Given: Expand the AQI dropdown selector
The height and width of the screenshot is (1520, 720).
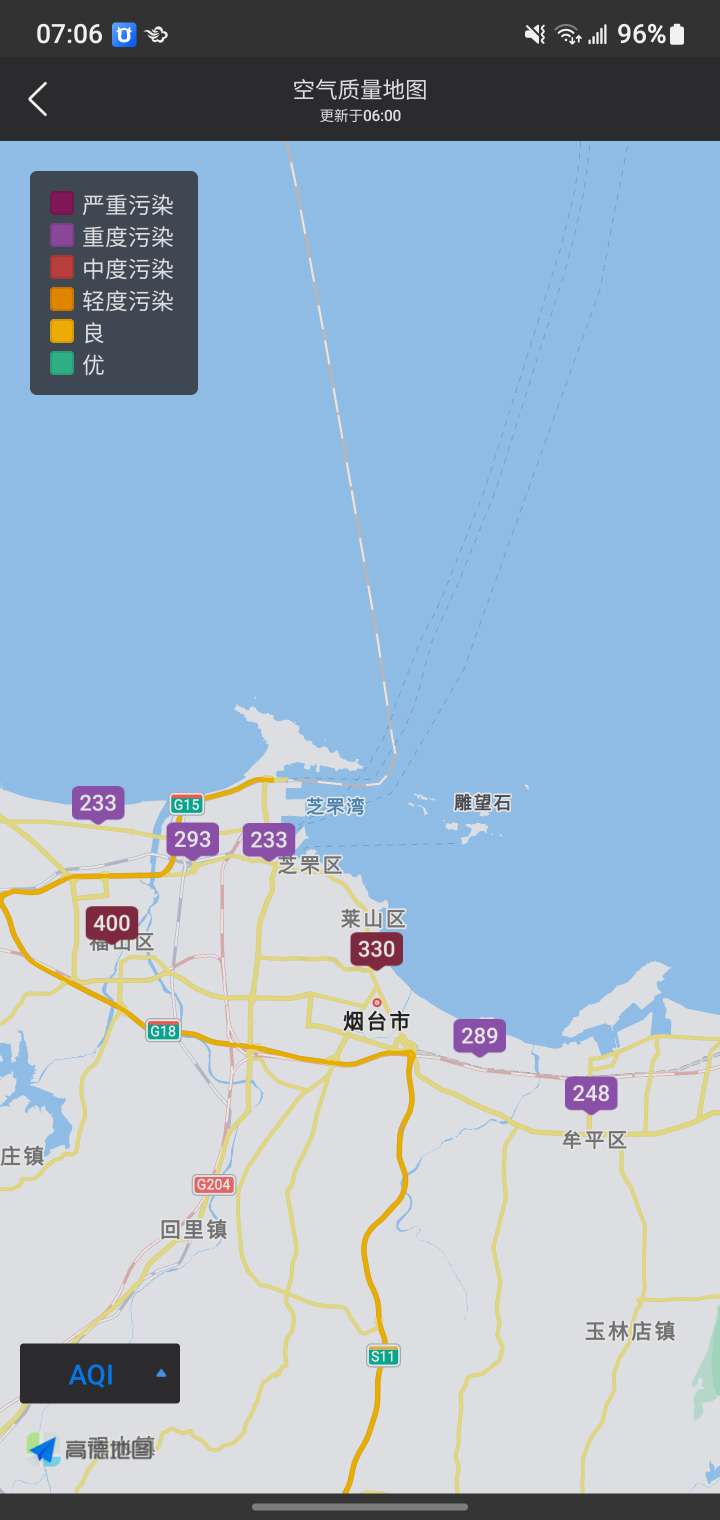Looking at the screenshot, I should click(100, 1374).
